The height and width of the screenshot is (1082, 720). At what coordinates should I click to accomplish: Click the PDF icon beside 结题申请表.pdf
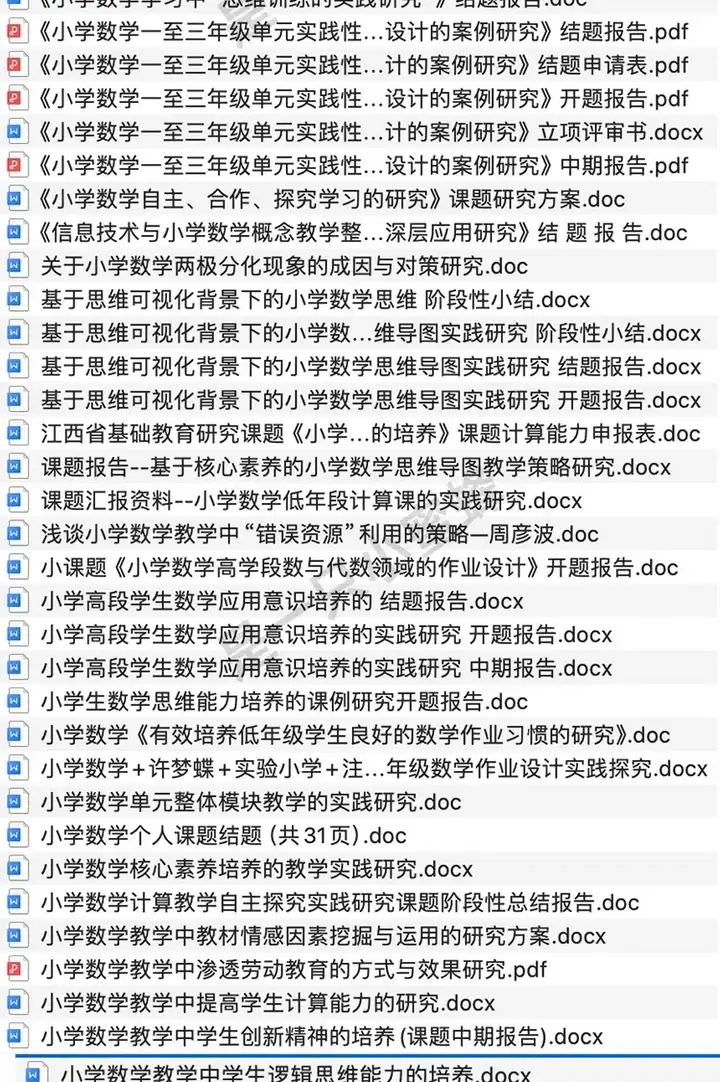(x=16, y=65)
